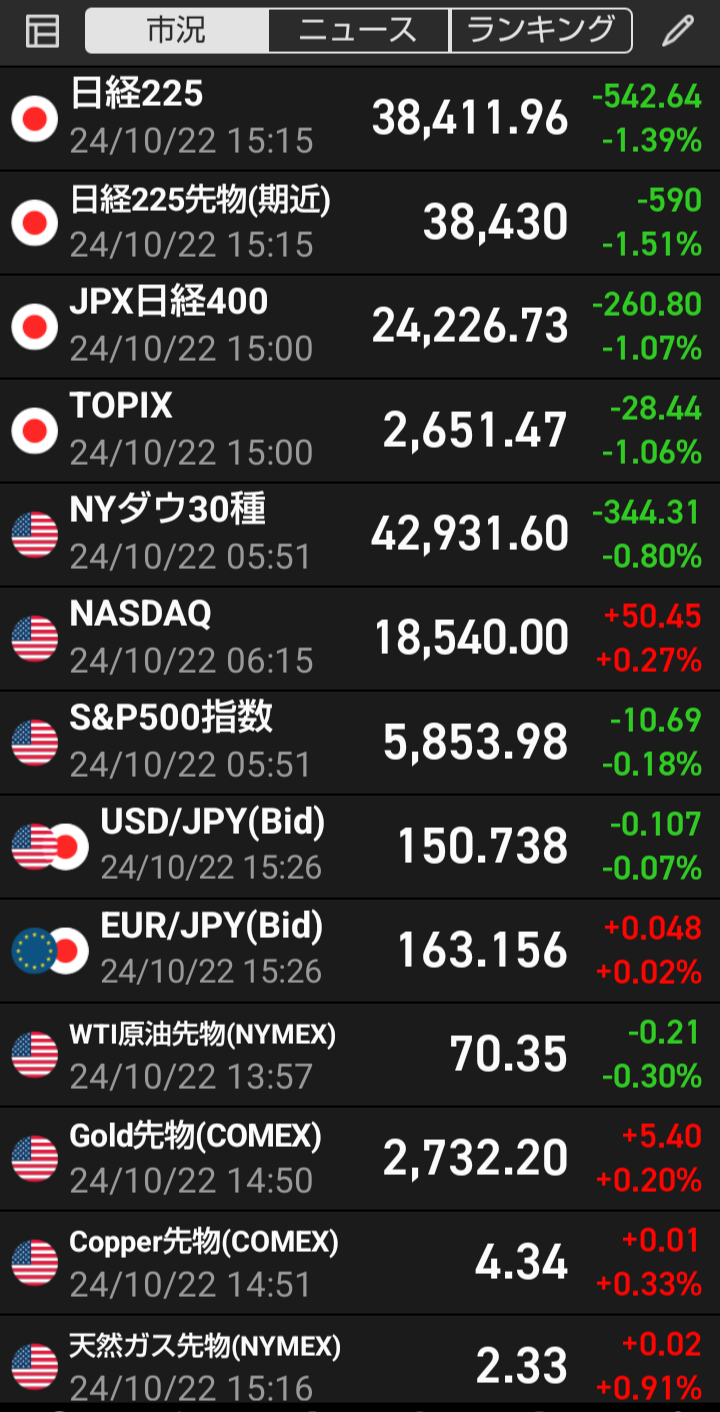Tap the pencil edit icon
The width and height of the screenshot is (720, 1412).
(x=678, y=31)
